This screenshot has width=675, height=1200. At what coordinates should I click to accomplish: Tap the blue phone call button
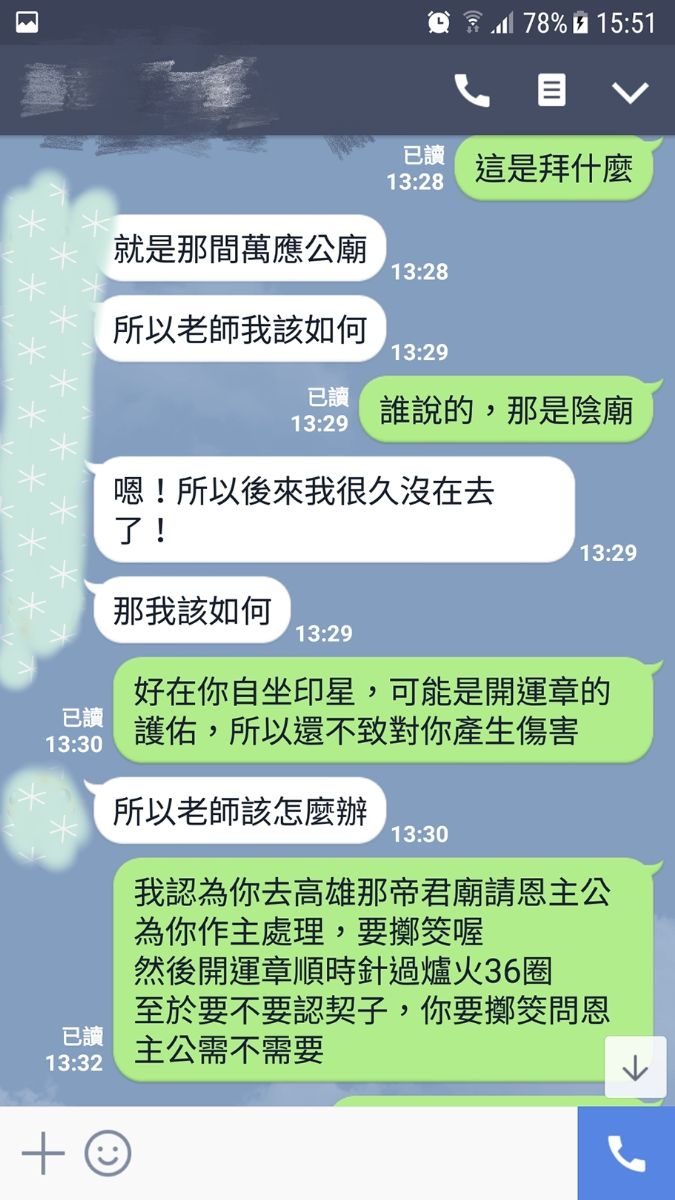tap(626, 1154)
